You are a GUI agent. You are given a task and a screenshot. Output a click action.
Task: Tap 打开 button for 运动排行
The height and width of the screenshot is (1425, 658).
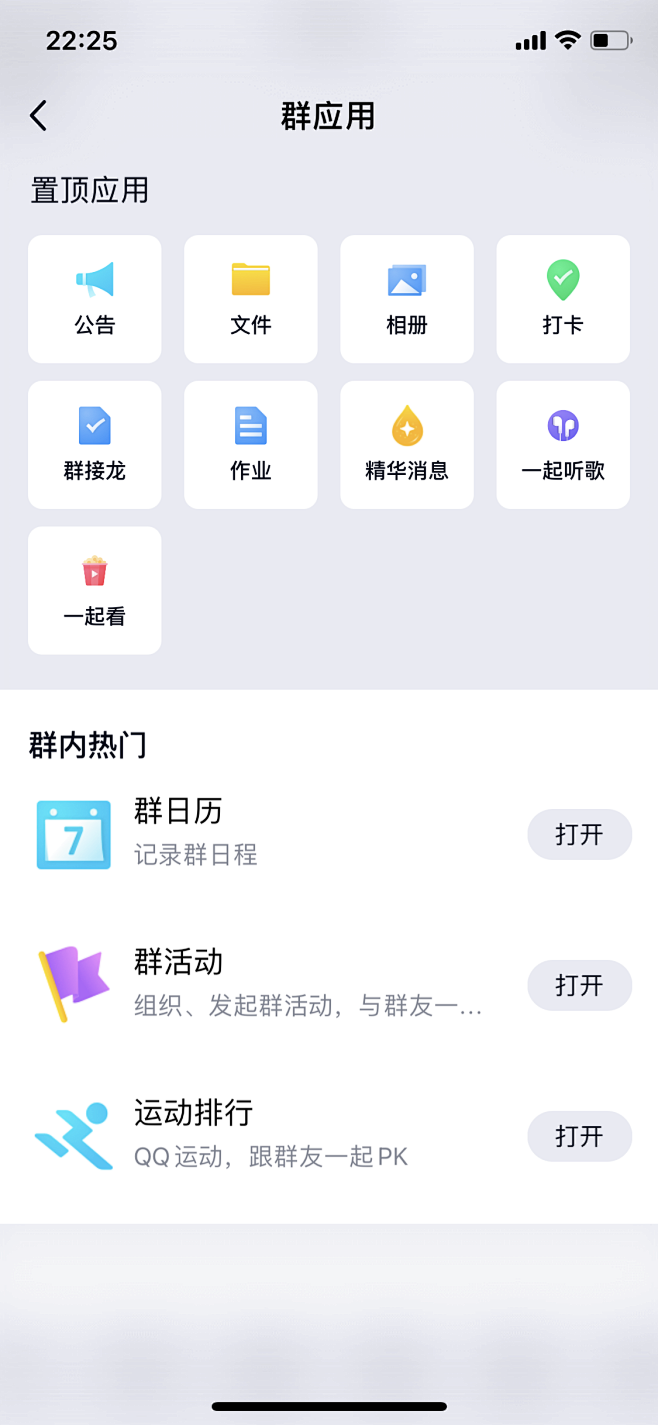[x=579, y=1137]
